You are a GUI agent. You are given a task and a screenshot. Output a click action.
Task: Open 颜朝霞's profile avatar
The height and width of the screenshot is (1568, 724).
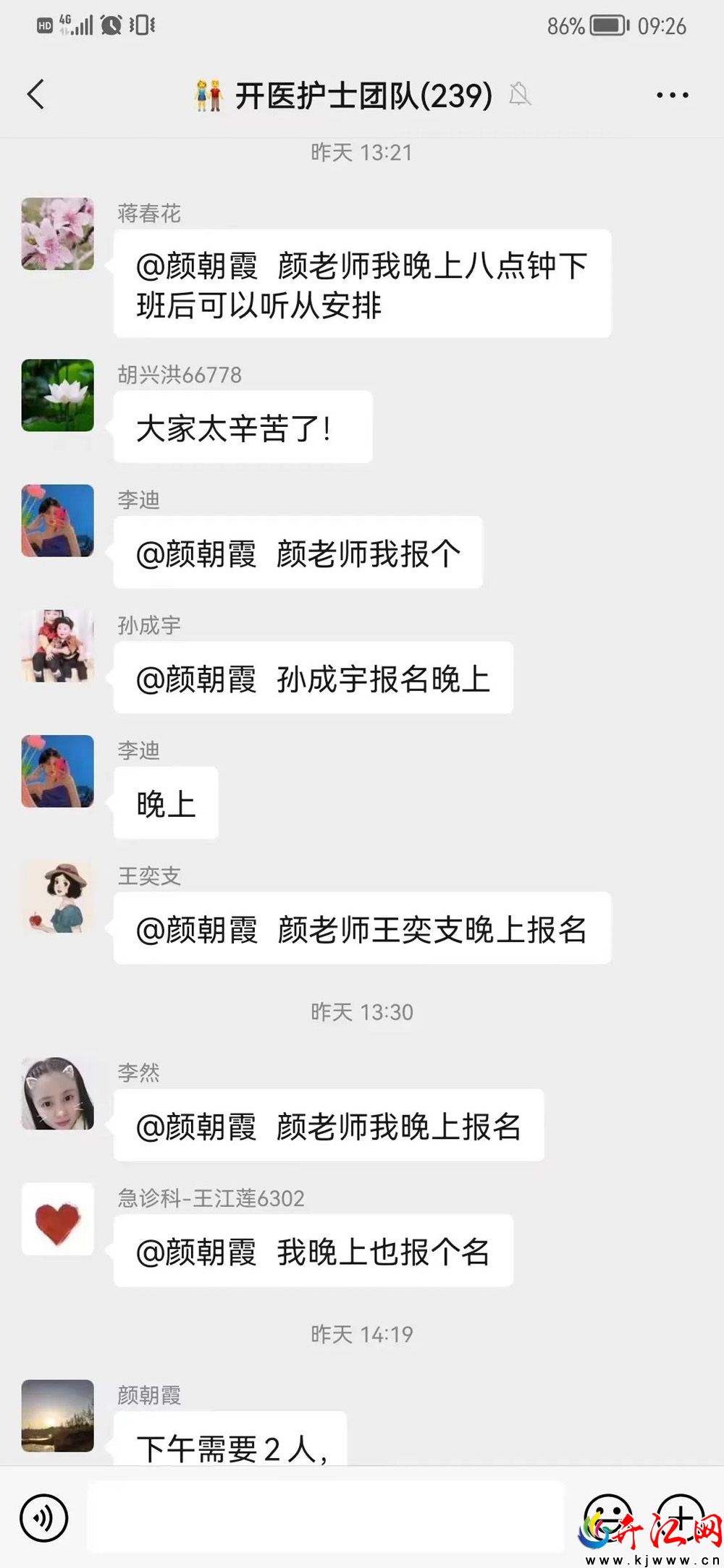58,1416
